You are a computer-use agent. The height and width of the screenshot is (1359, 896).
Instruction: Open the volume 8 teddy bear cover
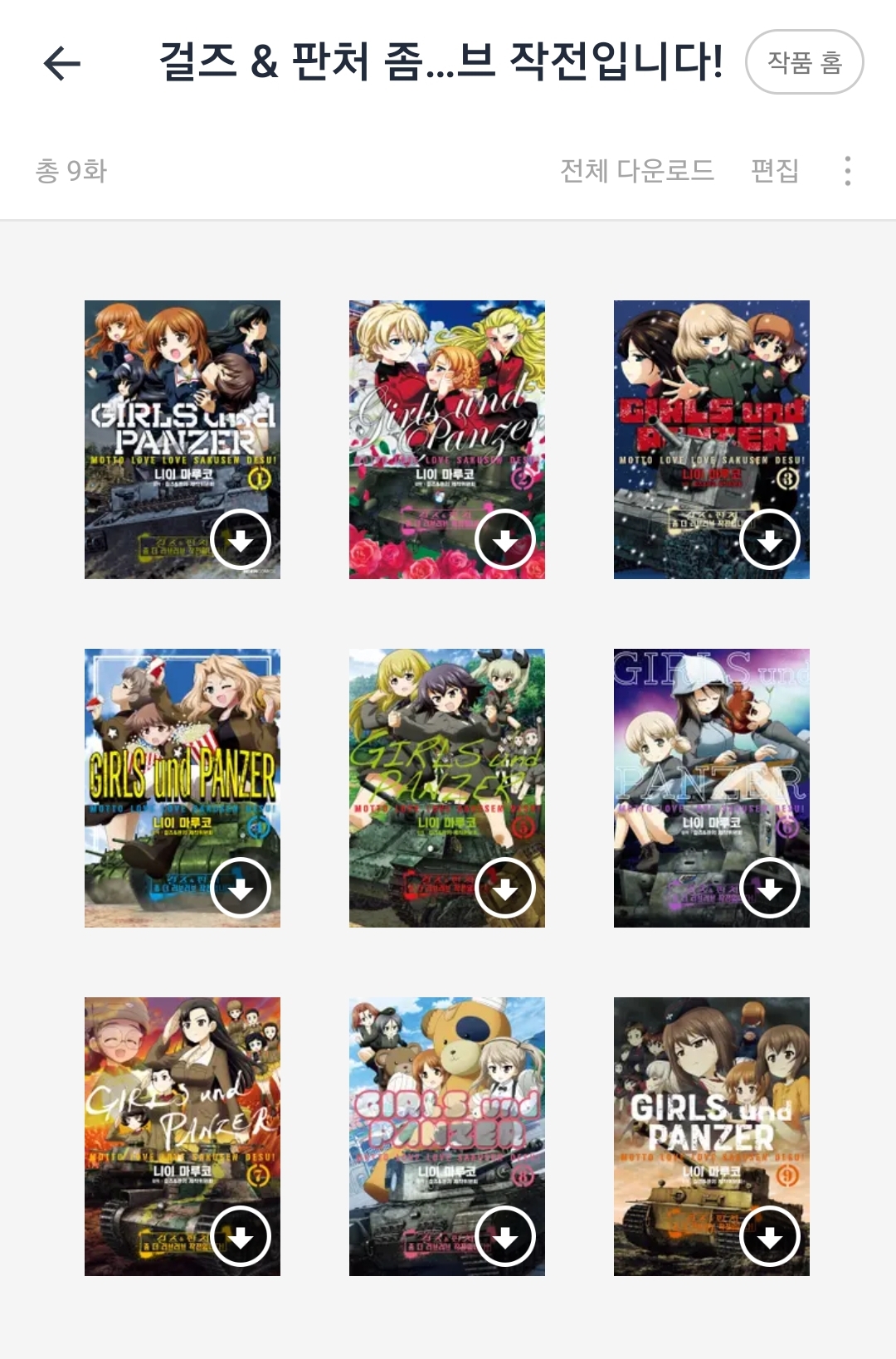(431, 1095)
